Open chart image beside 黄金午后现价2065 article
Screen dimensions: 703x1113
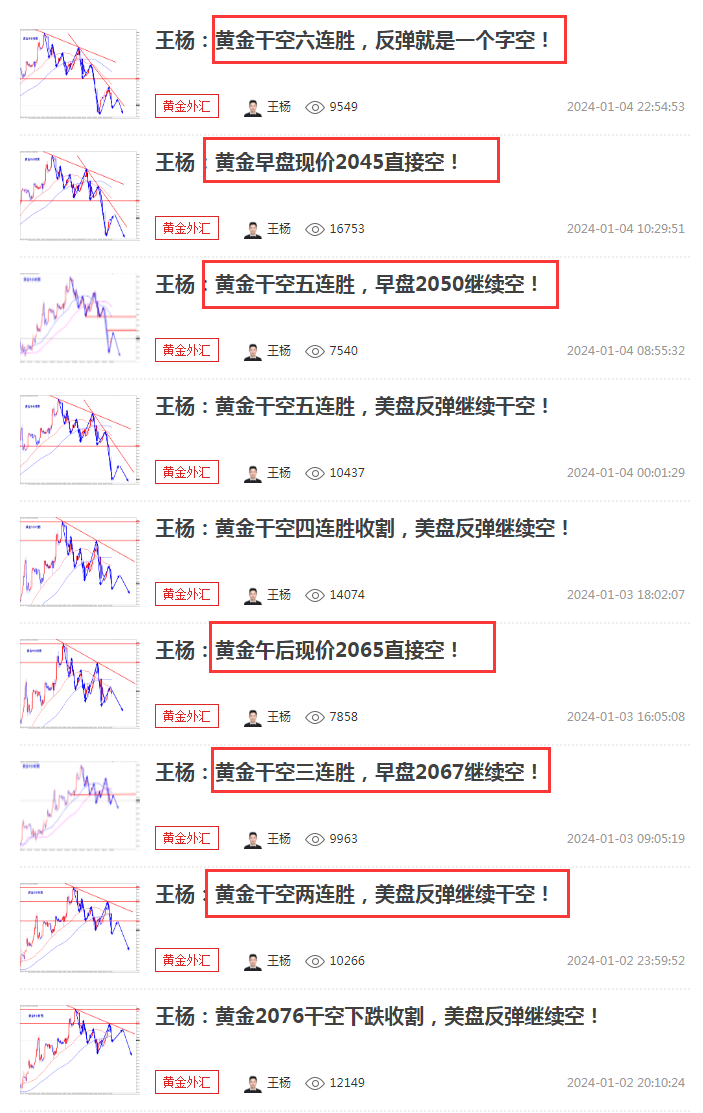79,683
